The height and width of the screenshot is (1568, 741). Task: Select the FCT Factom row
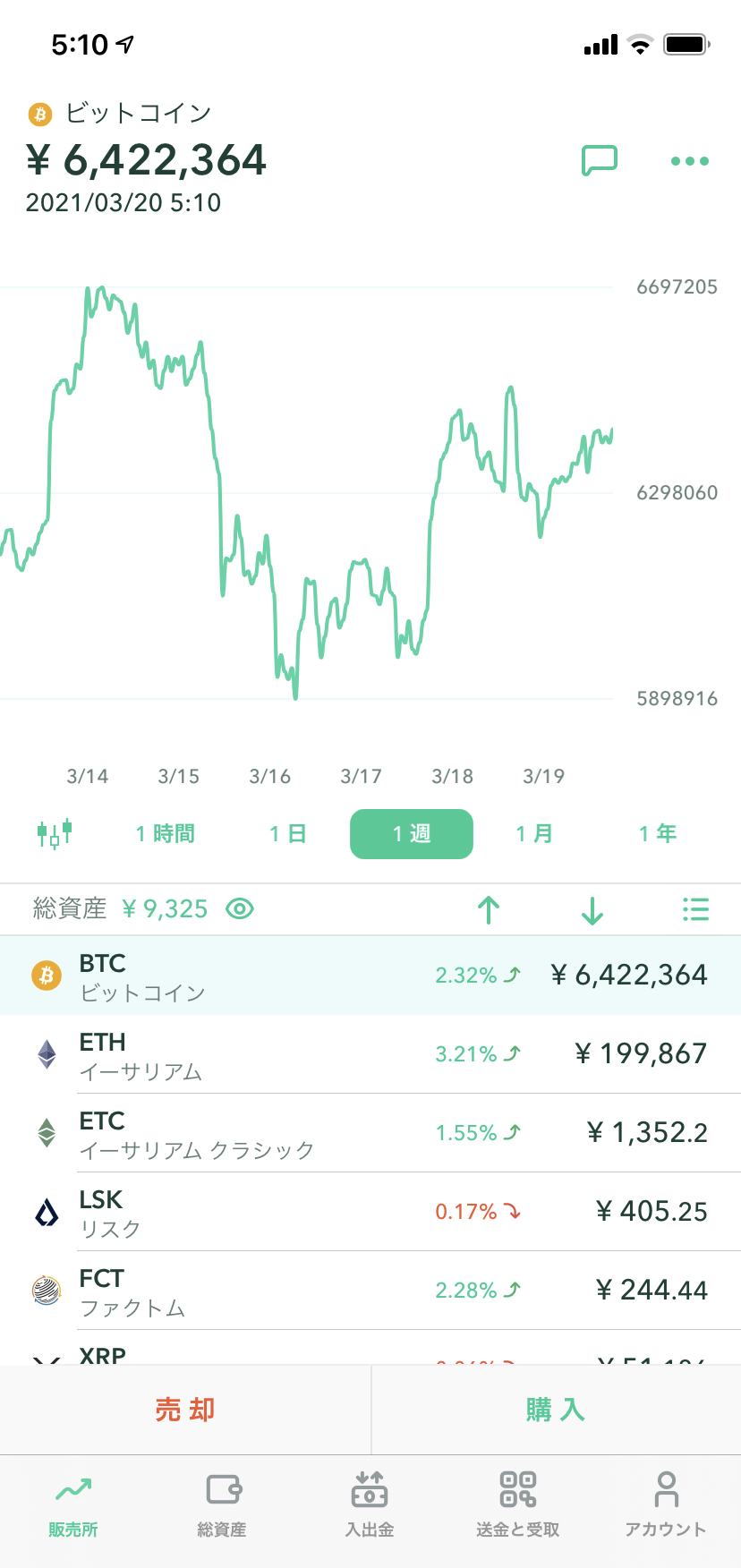(370, 1291)
